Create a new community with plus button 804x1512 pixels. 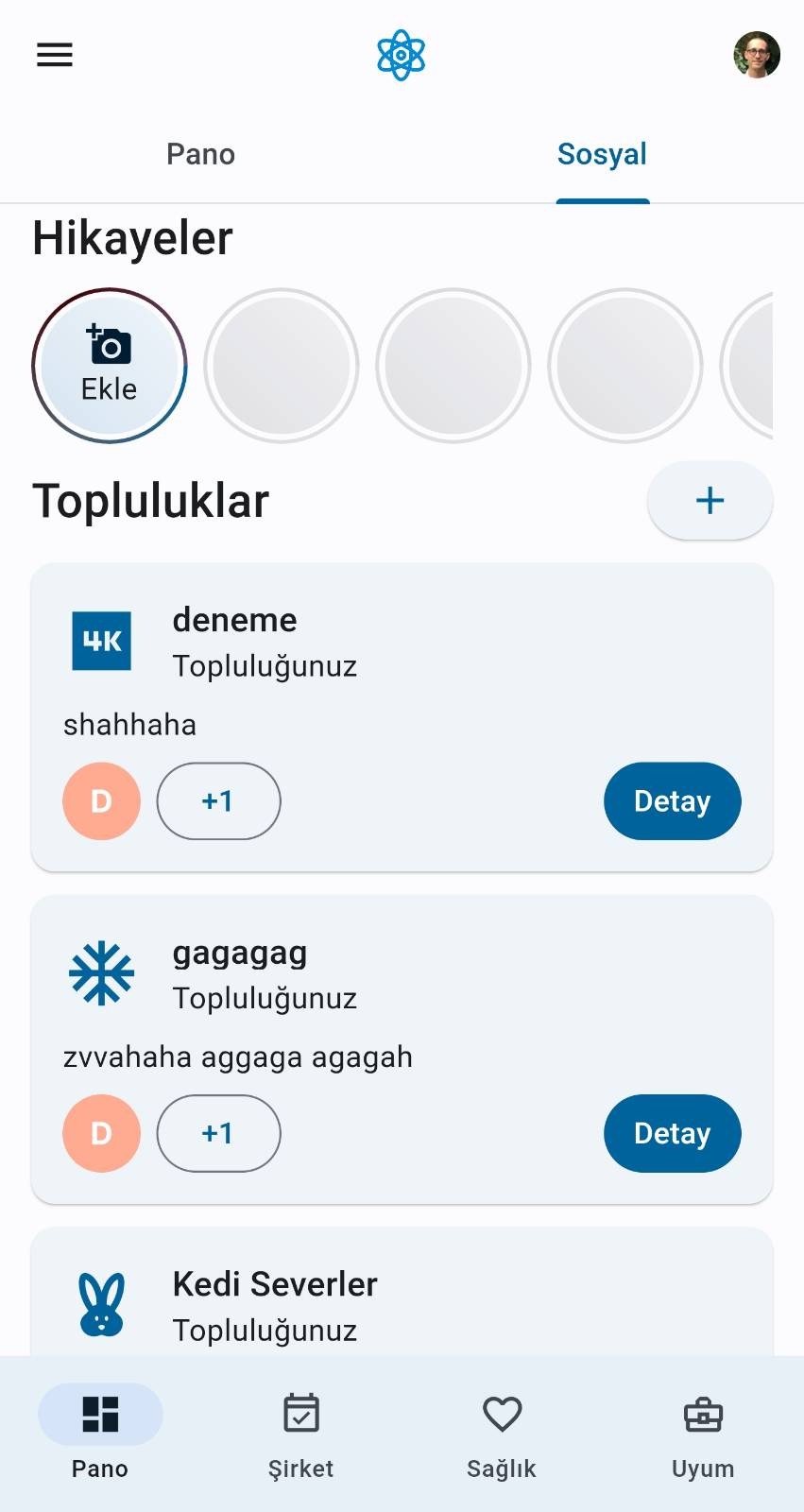710,501
